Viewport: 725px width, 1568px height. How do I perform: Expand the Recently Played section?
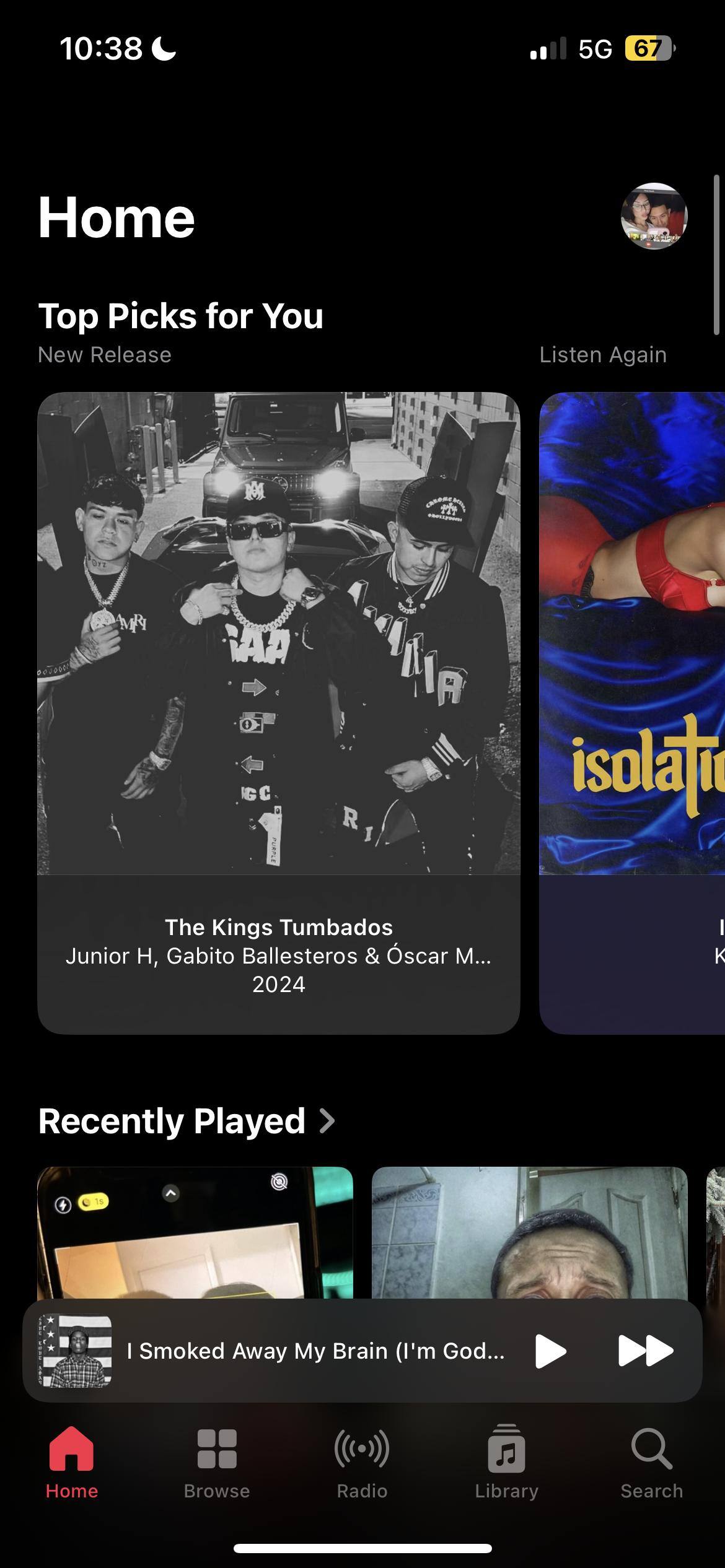click(186, 1121)
